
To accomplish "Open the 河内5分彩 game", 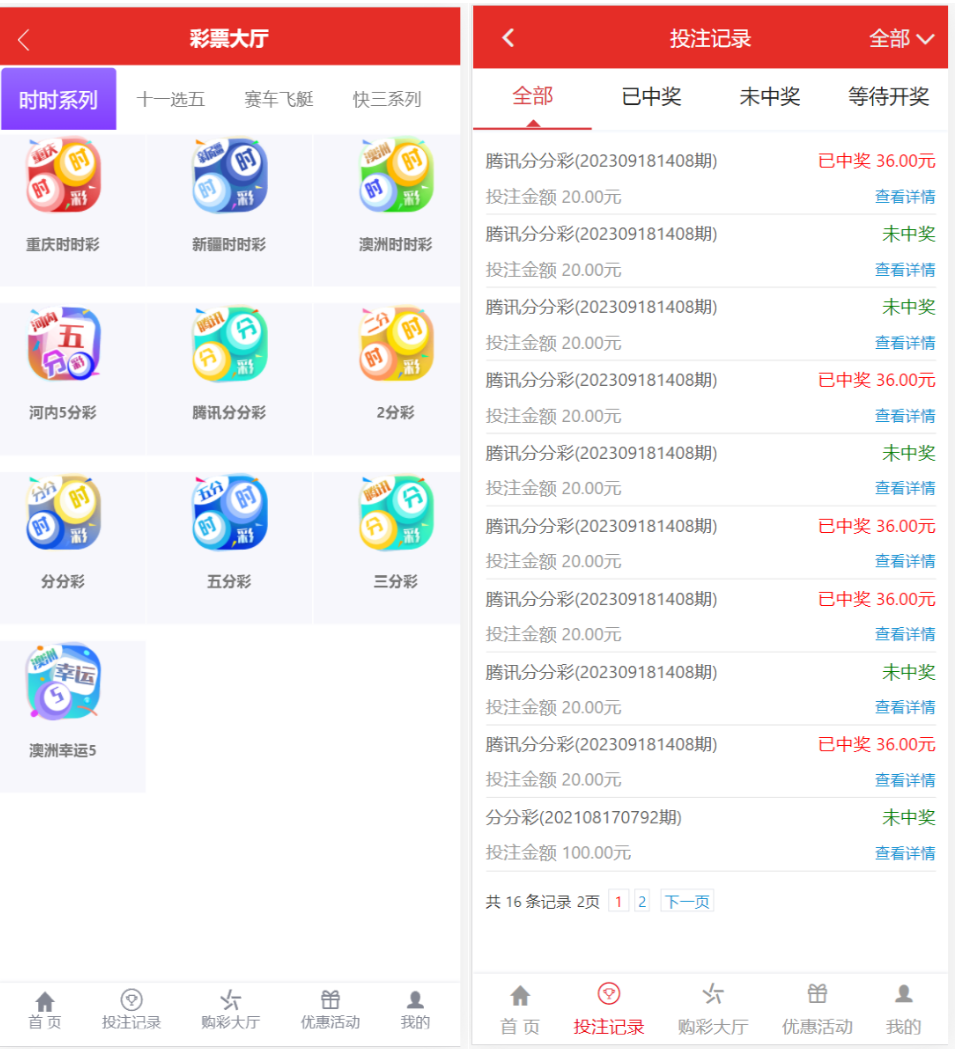I will pos(63,363).
